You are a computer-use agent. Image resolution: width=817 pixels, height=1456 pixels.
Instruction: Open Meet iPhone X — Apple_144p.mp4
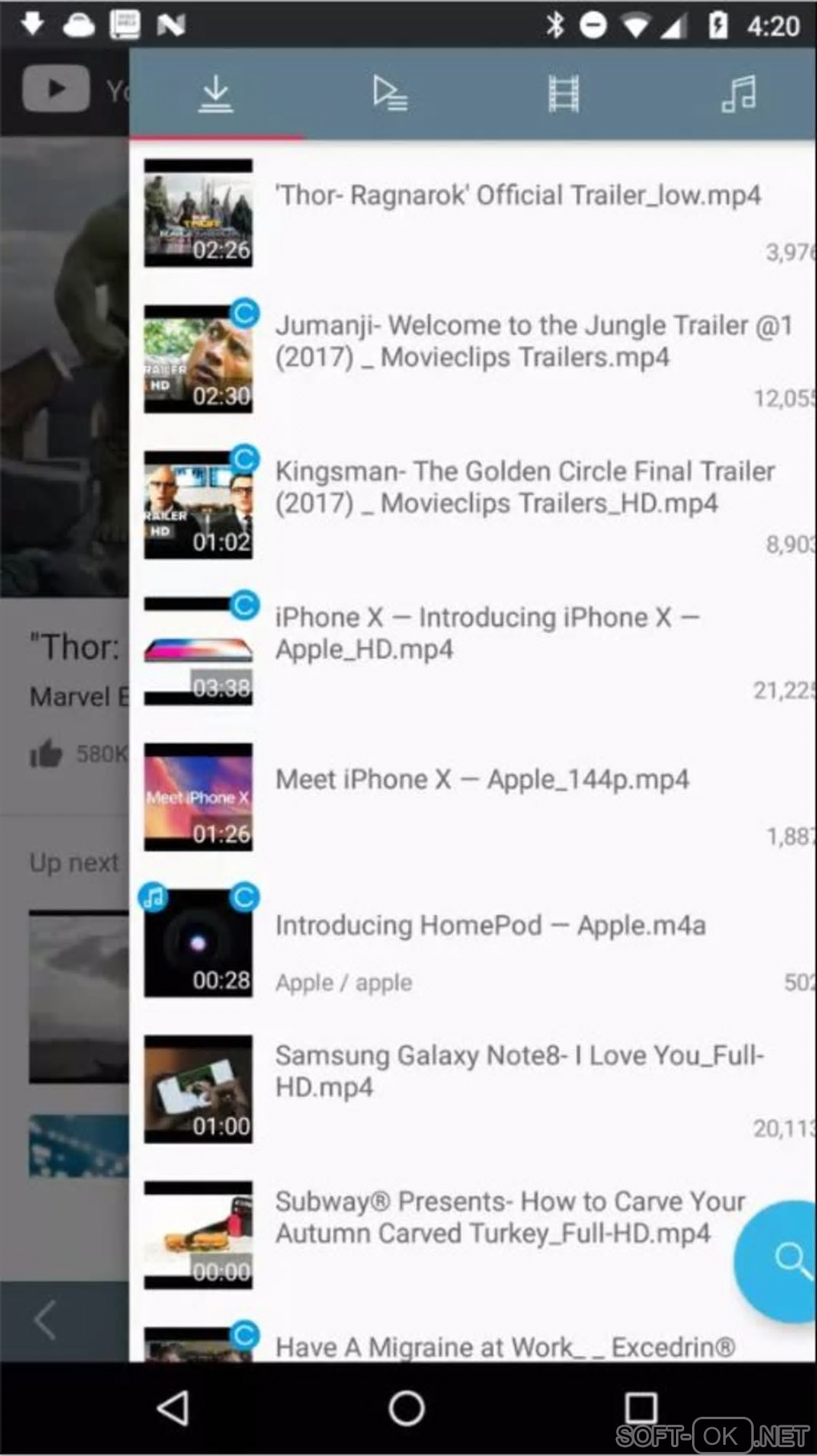click(x=481, y=779)
